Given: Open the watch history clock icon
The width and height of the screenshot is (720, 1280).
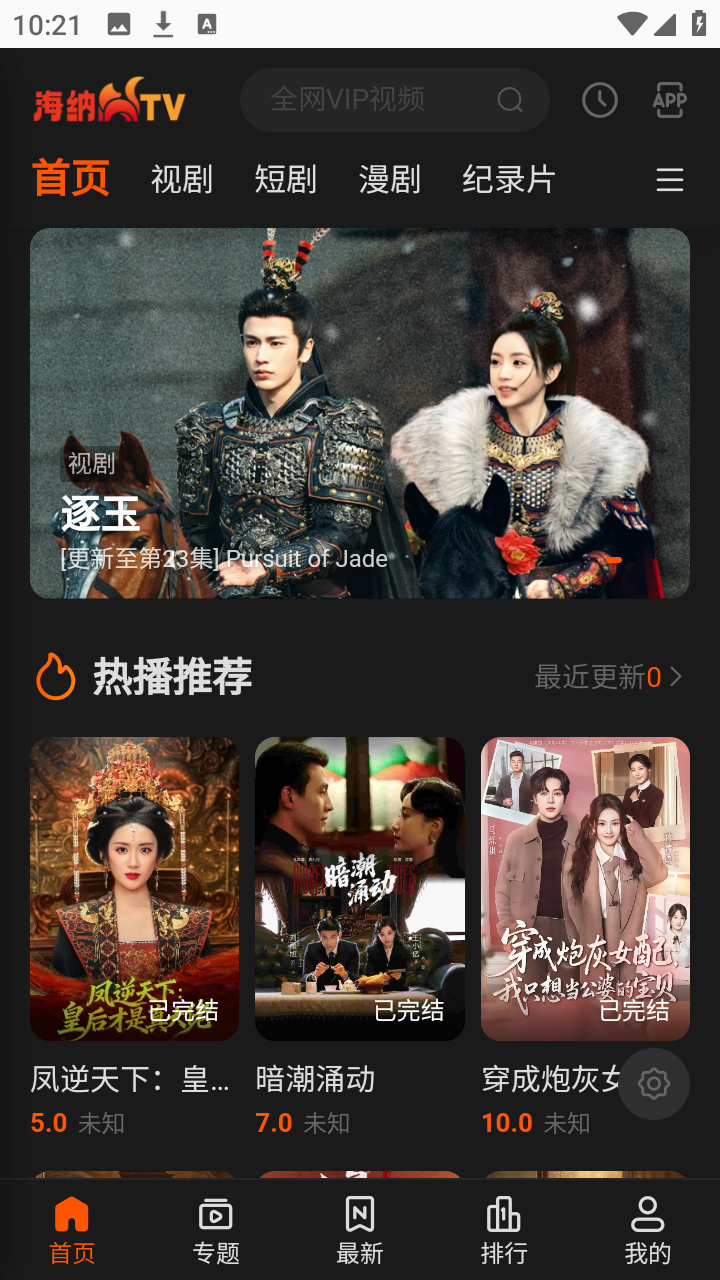Looking at the screenshot, I should tap(599, 100).
